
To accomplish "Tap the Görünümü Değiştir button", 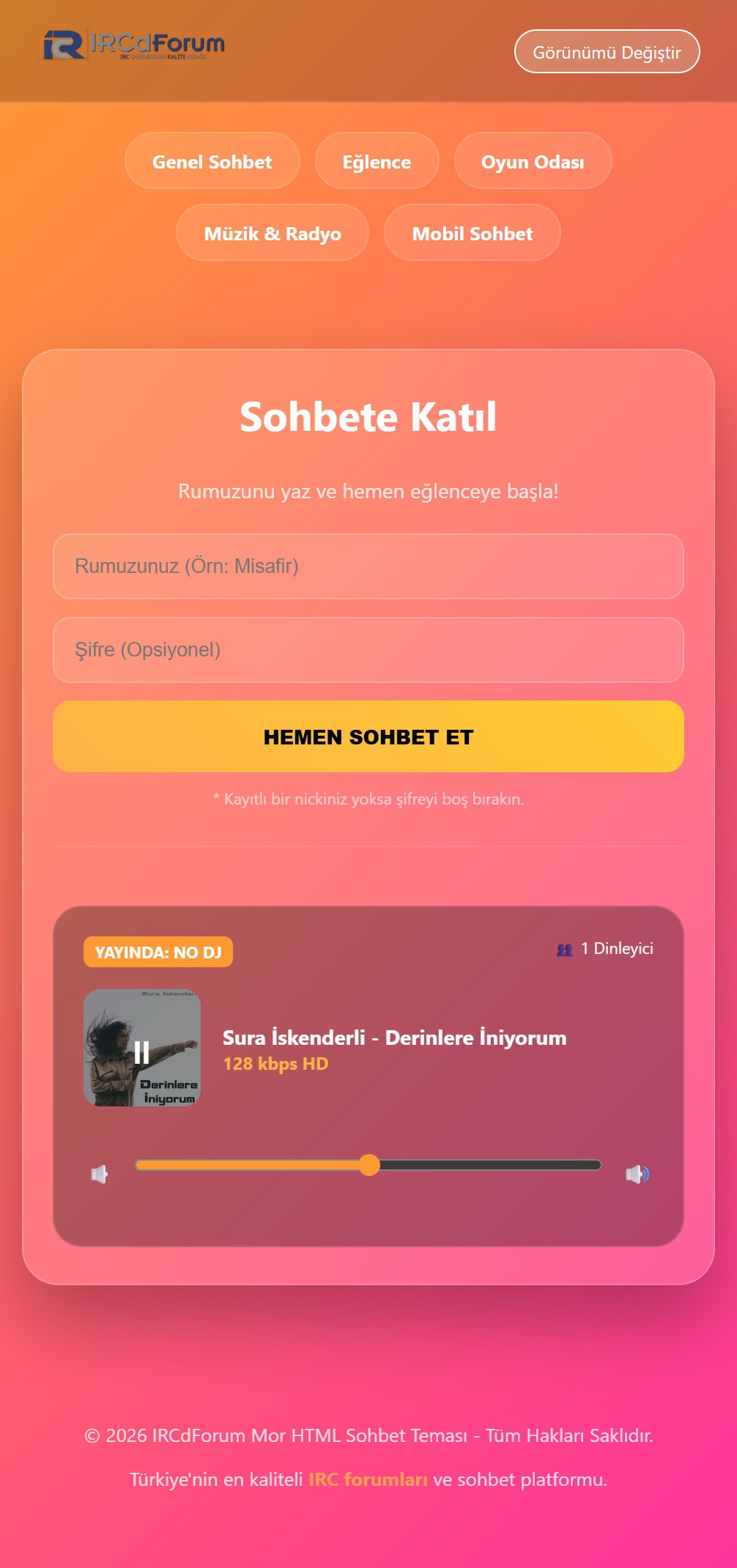I will pyautogui.click(x=607, y=52).
